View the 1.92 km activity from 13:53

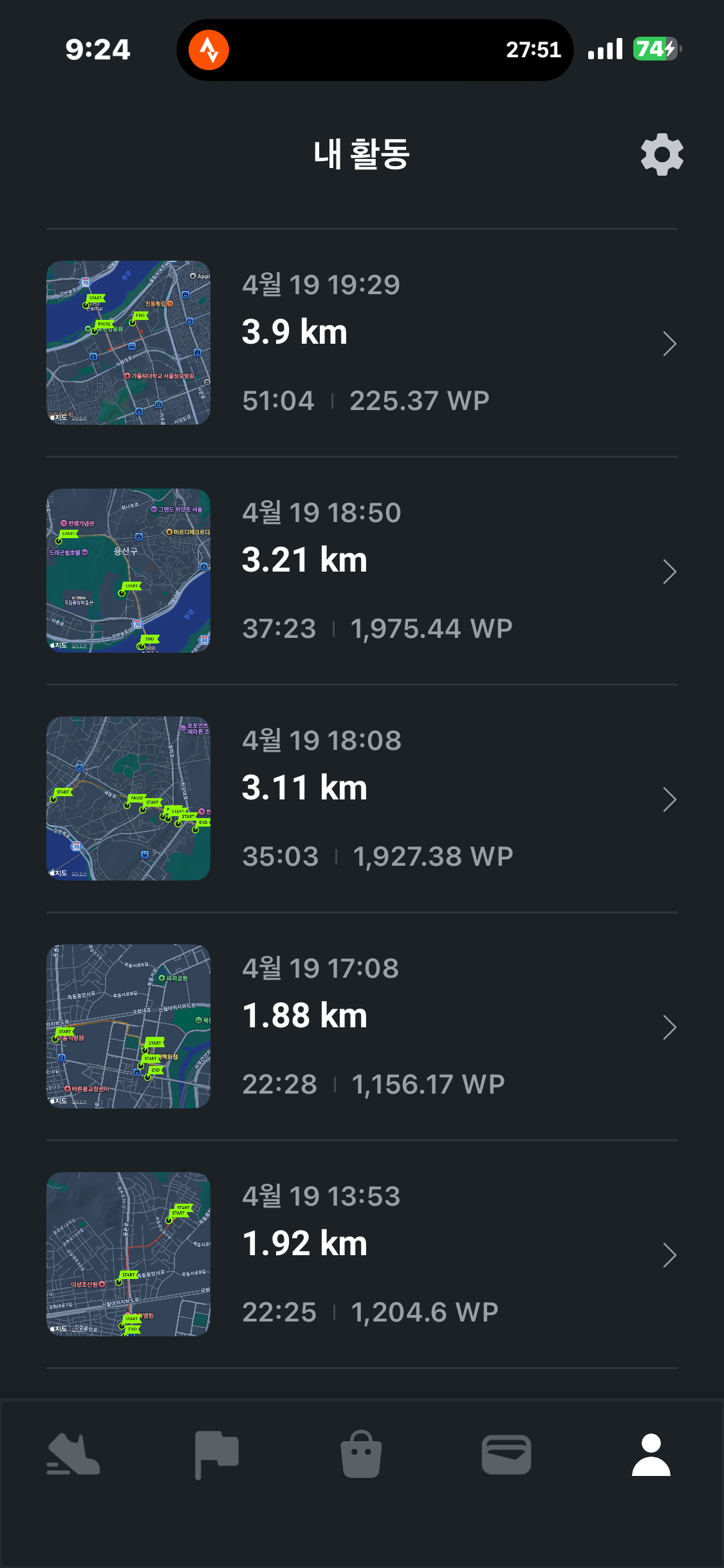362,1255
